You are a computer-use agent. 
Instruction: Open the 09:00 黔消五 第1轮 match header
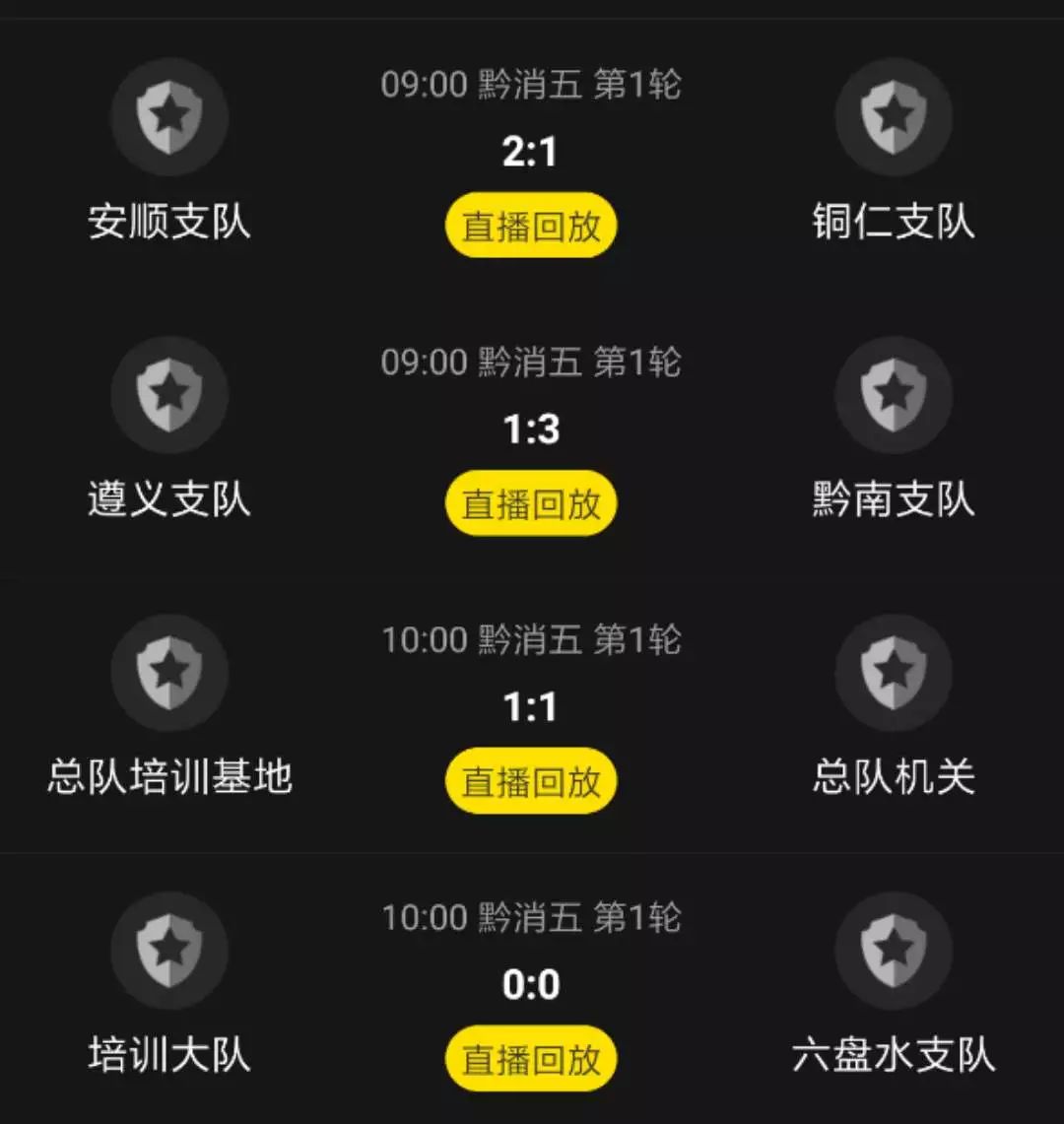click(x=531, y=86)
